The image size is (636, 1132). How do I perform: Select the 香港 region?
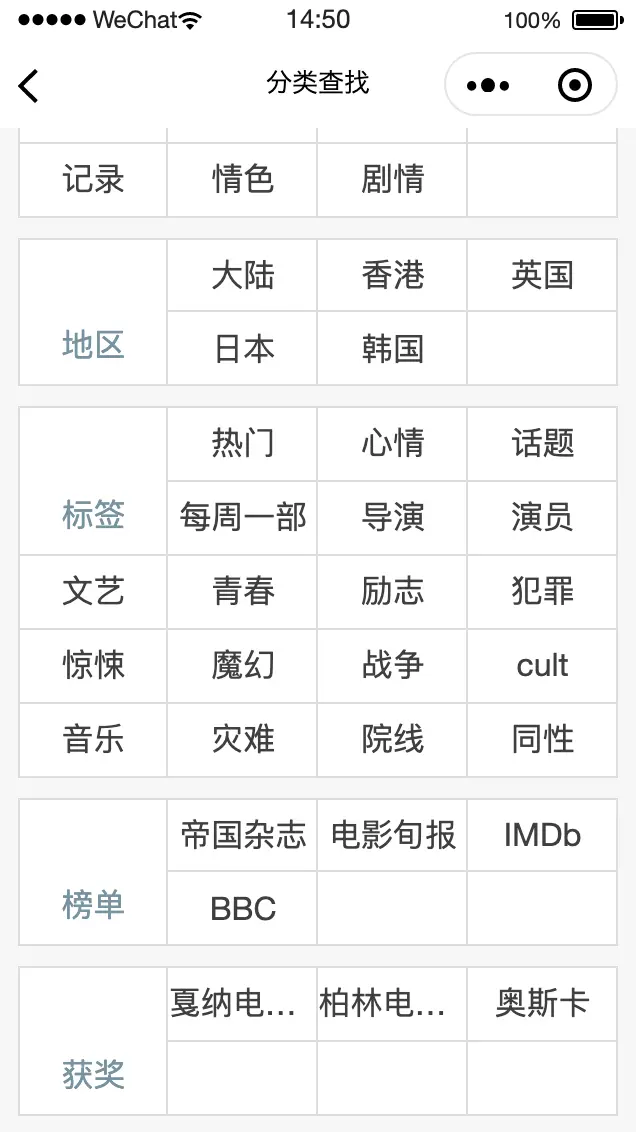393,276
